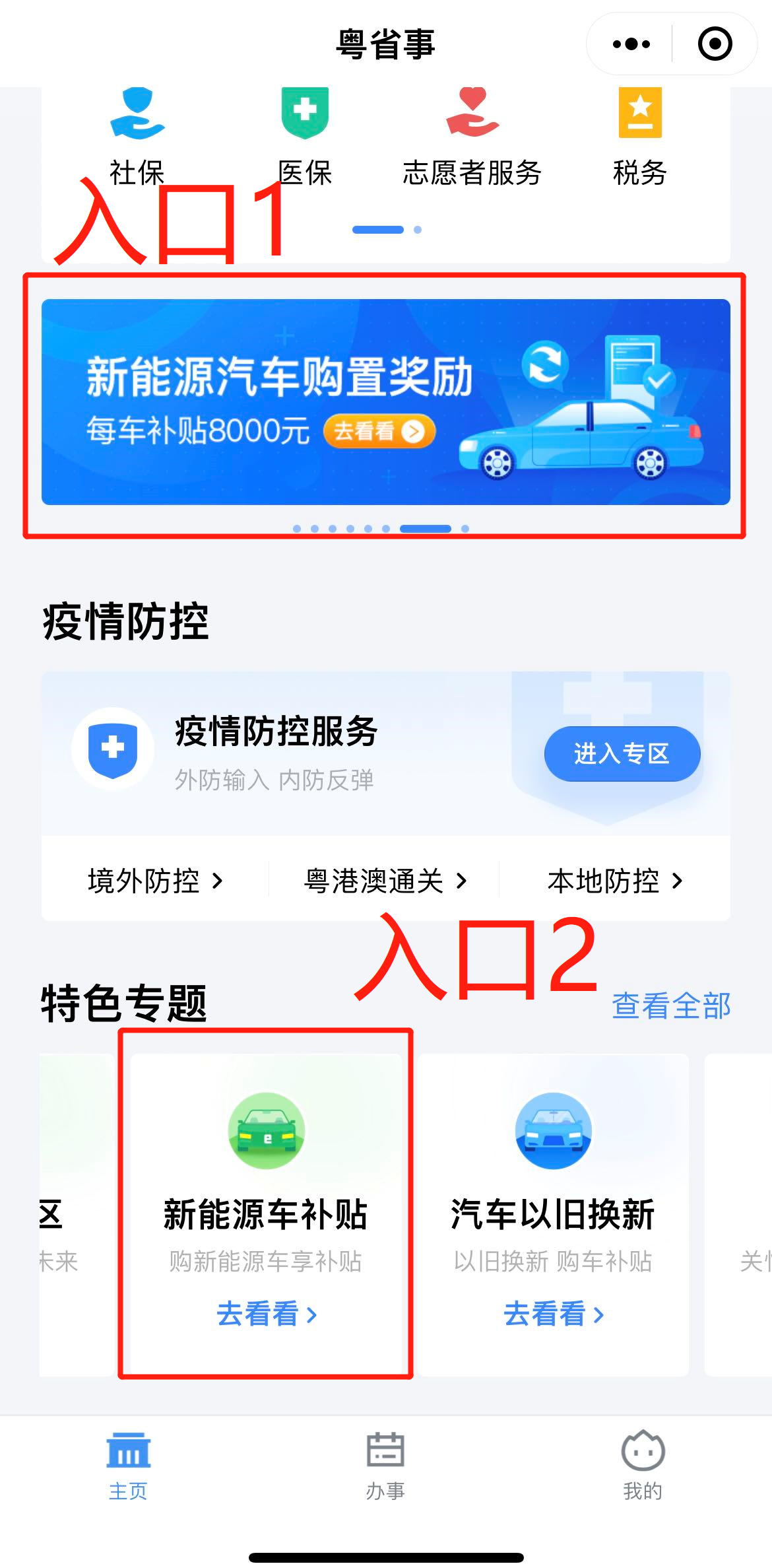Tap 进入专区 for epidemic prevention services
The width and height of the screenshot is (772, 1568).
coord(622,753)
